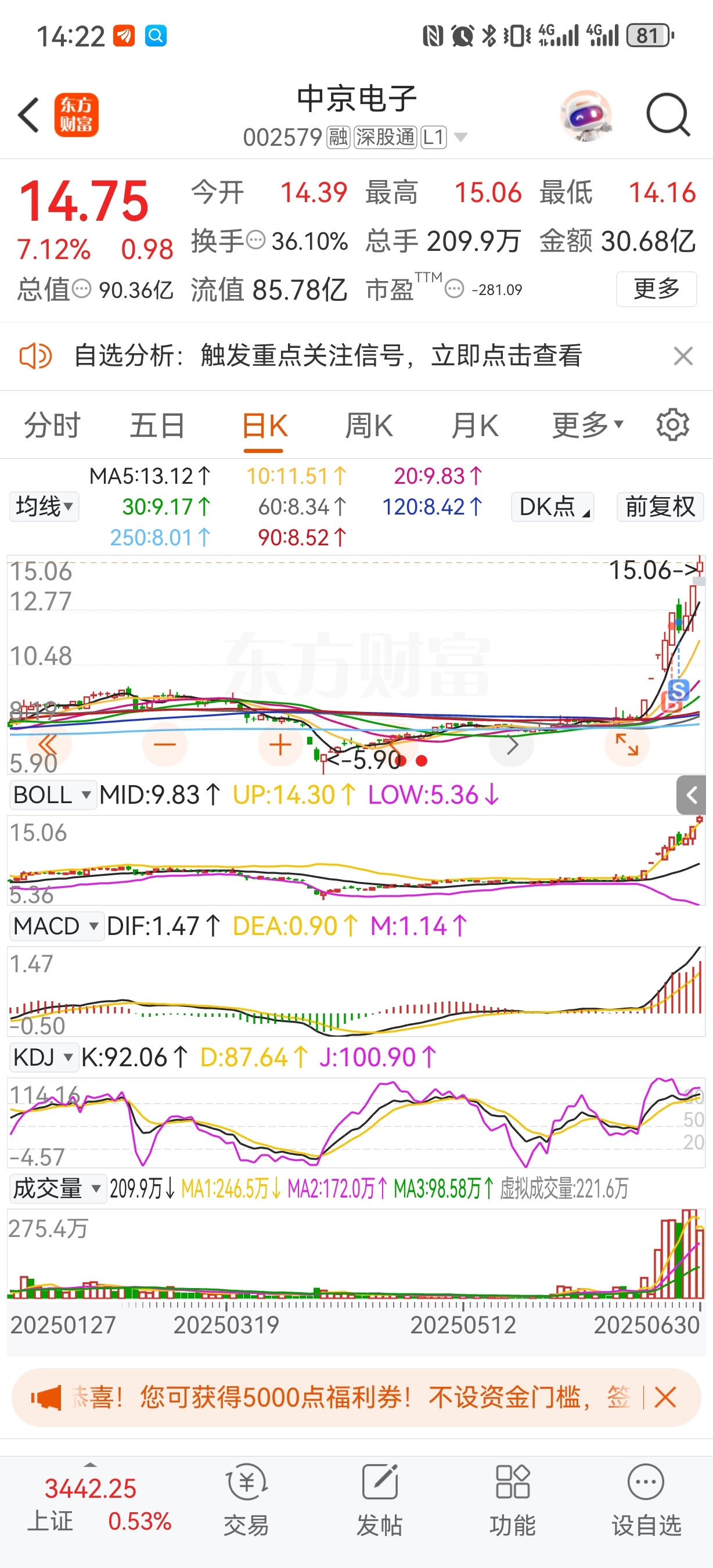The height and width of the screenshot is (1568, 713).
Task: Switch to the 分时 chart tab
Action: tap(52, 425)
